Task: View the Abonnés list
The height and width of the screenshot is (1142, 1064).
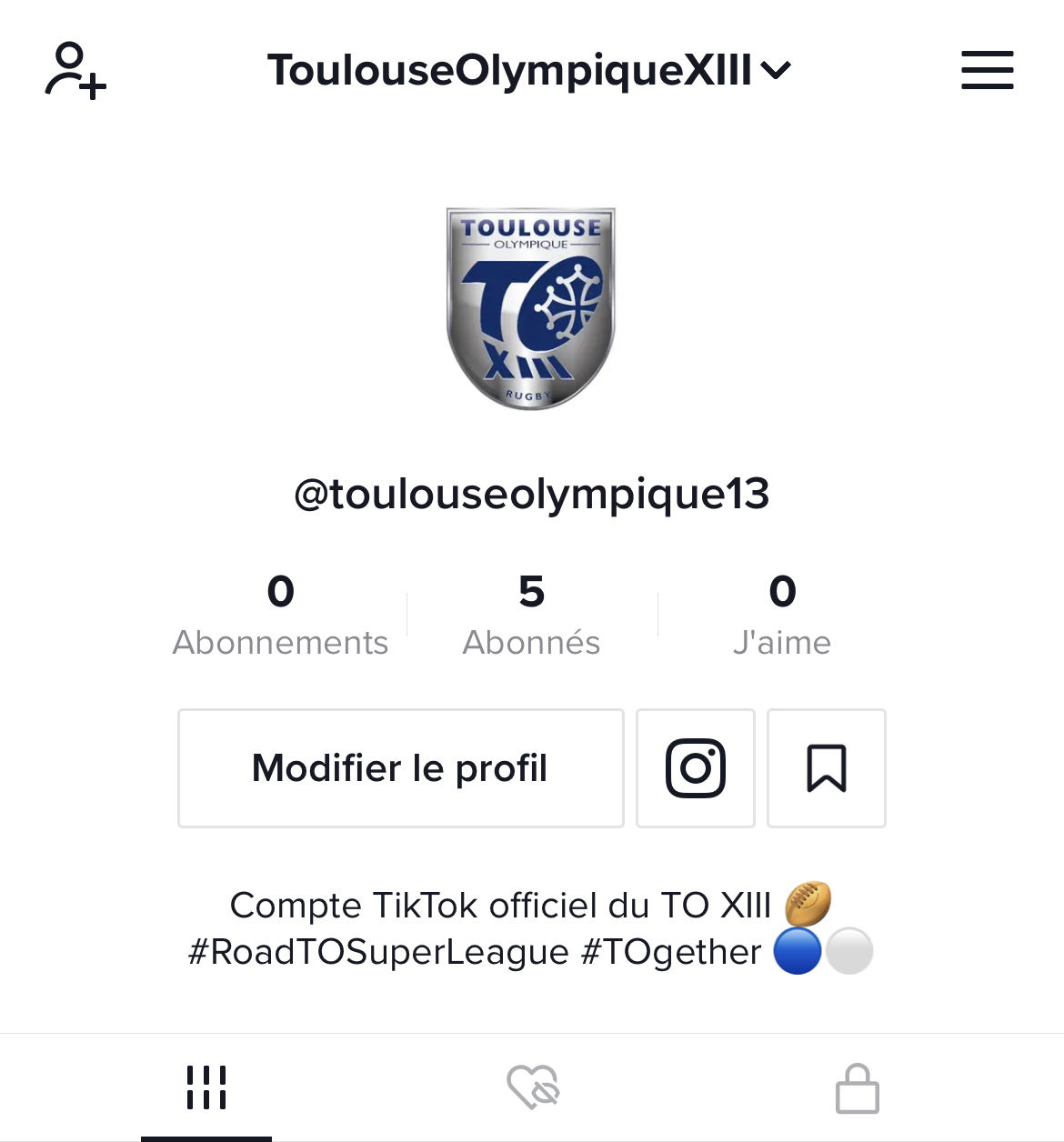Action: 531,616
